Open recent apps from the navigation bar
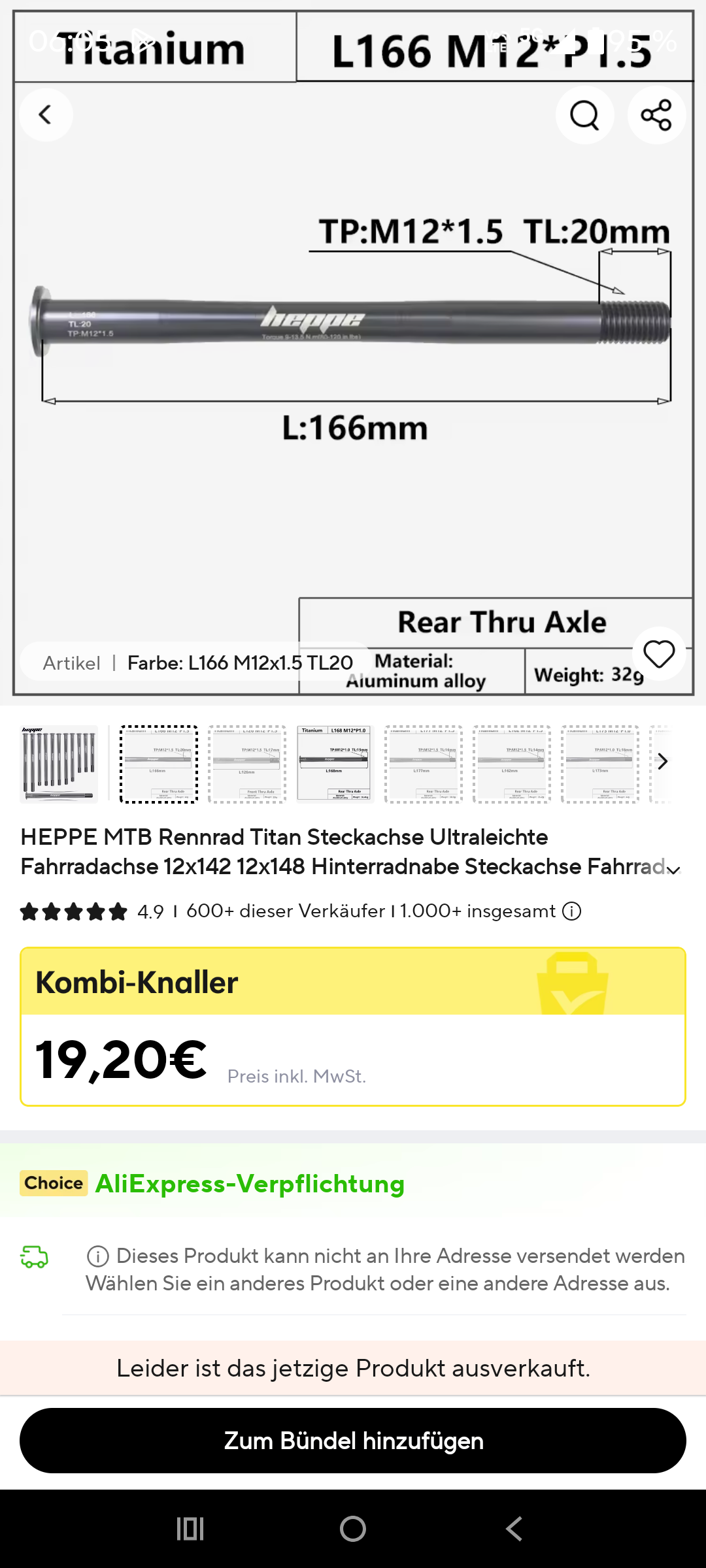 190,1529
